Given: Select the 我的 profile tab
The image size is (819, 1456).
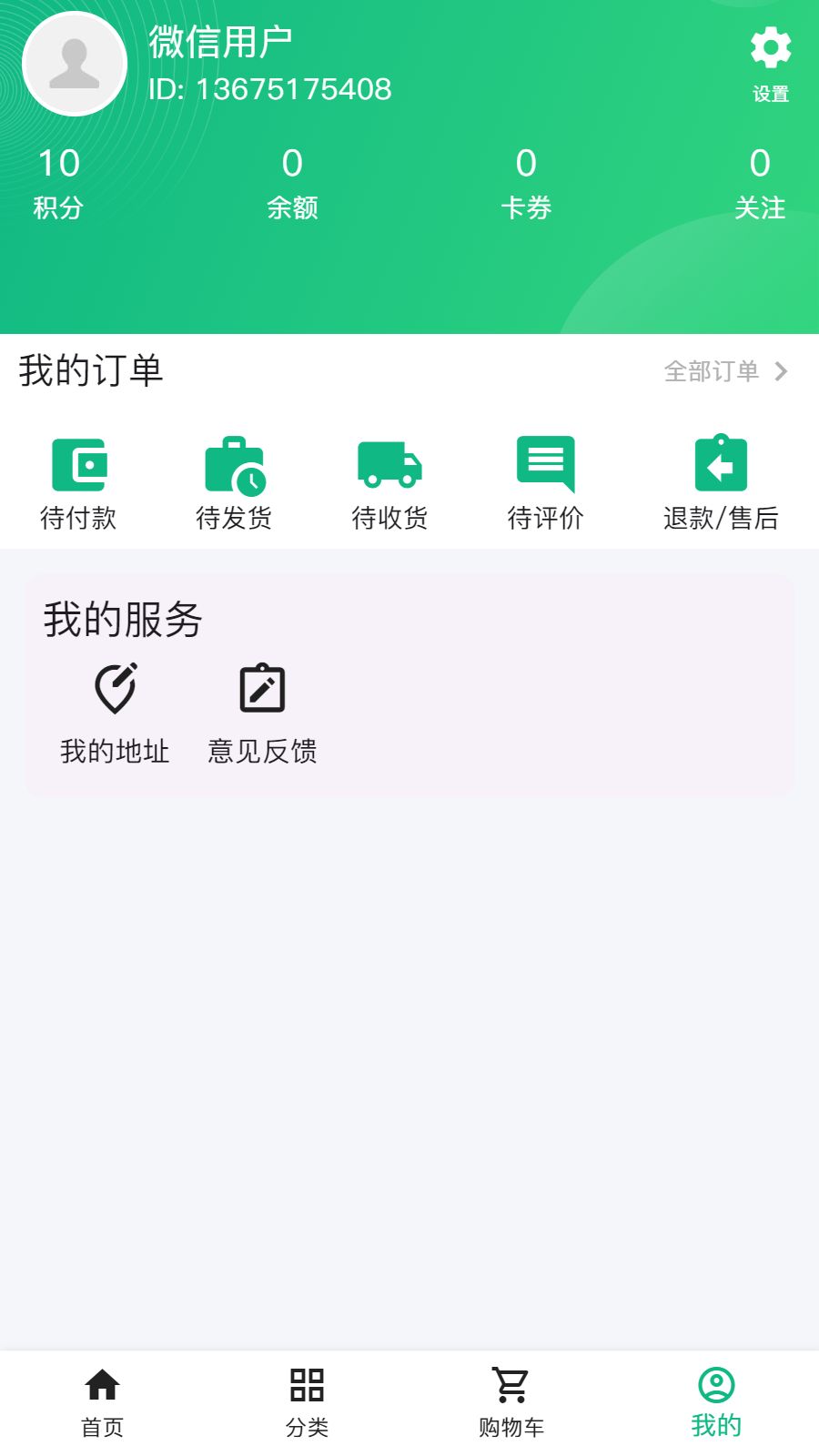Looking at the screenshot, I should (716, 1403).
